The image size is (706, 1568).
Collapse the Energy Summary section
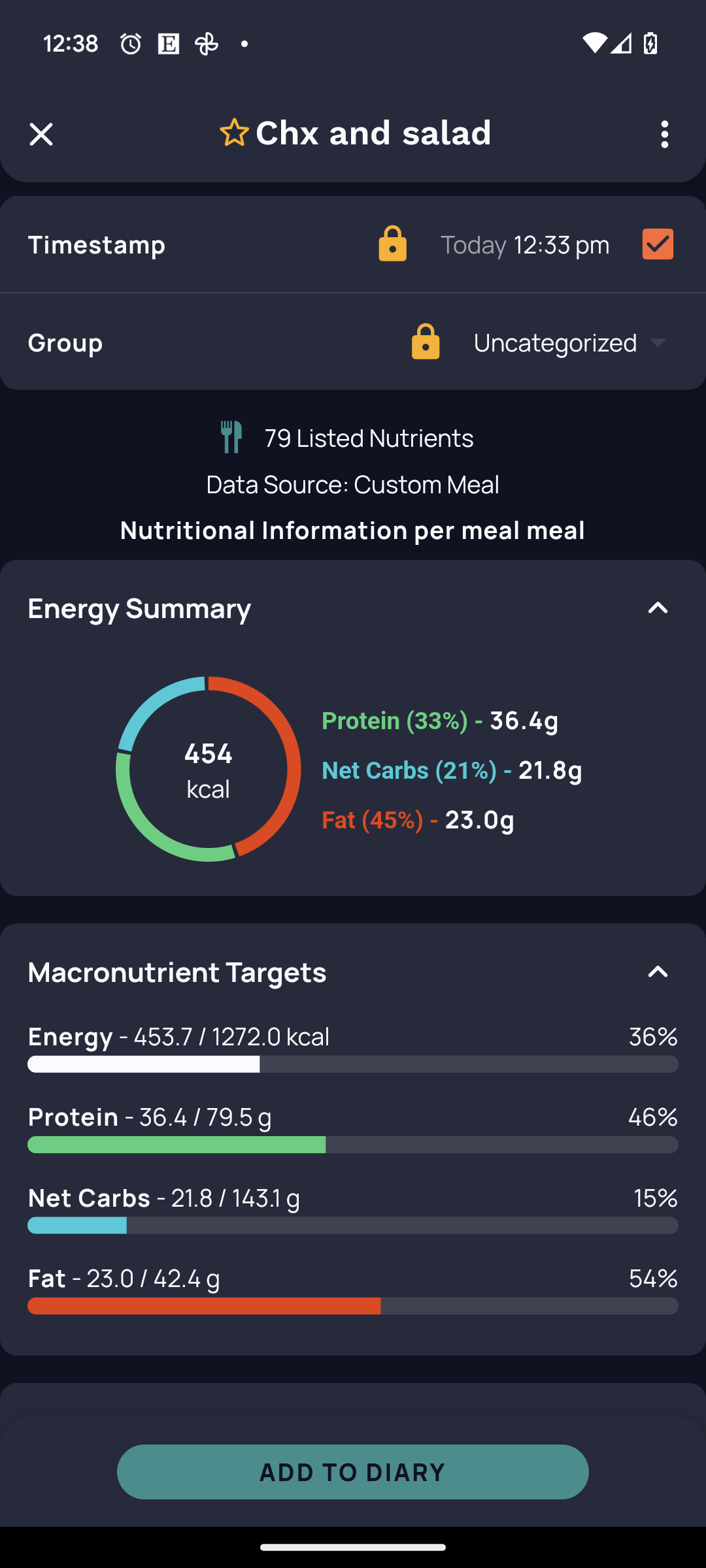tap(658, 608)
